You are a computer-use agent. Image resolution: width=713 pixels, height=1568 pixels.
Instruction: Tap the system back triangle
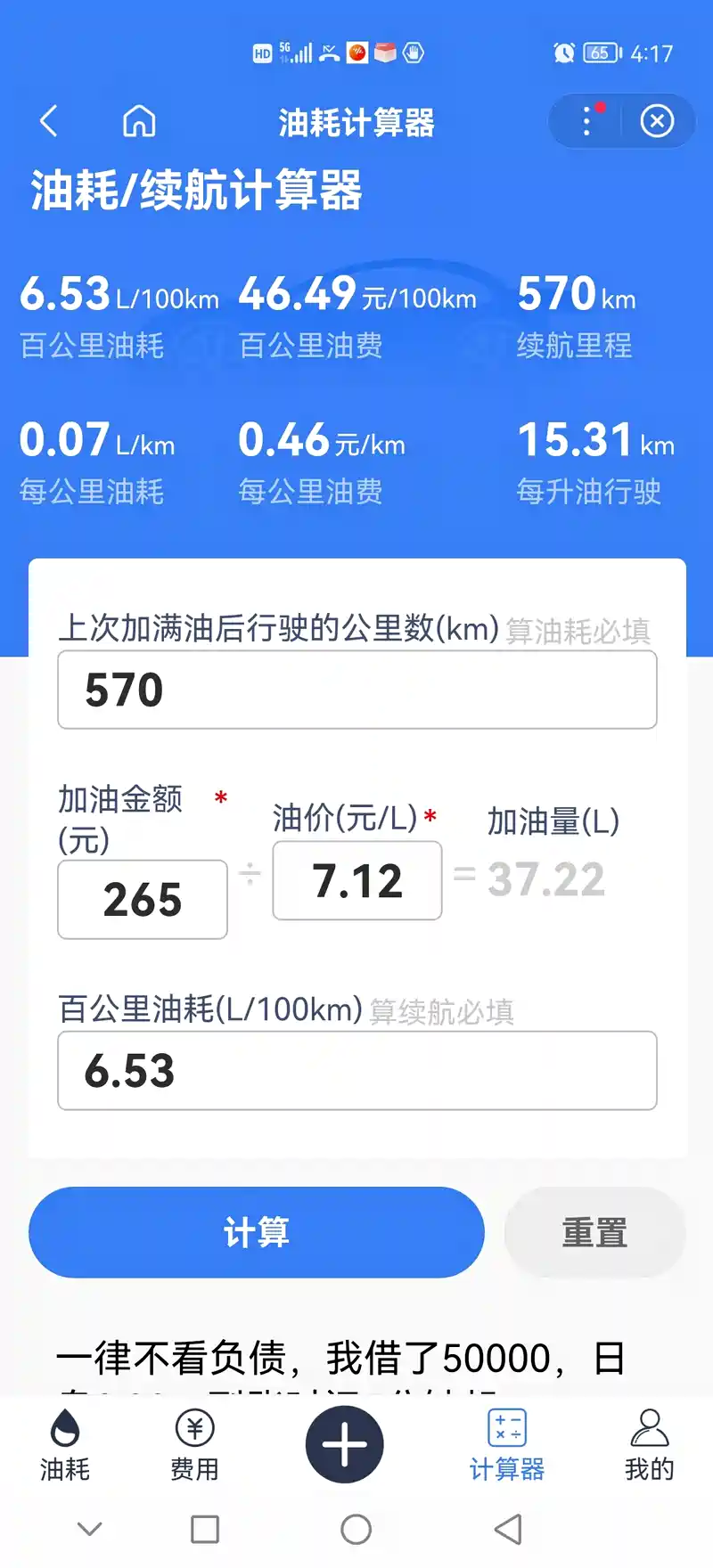508,1530
